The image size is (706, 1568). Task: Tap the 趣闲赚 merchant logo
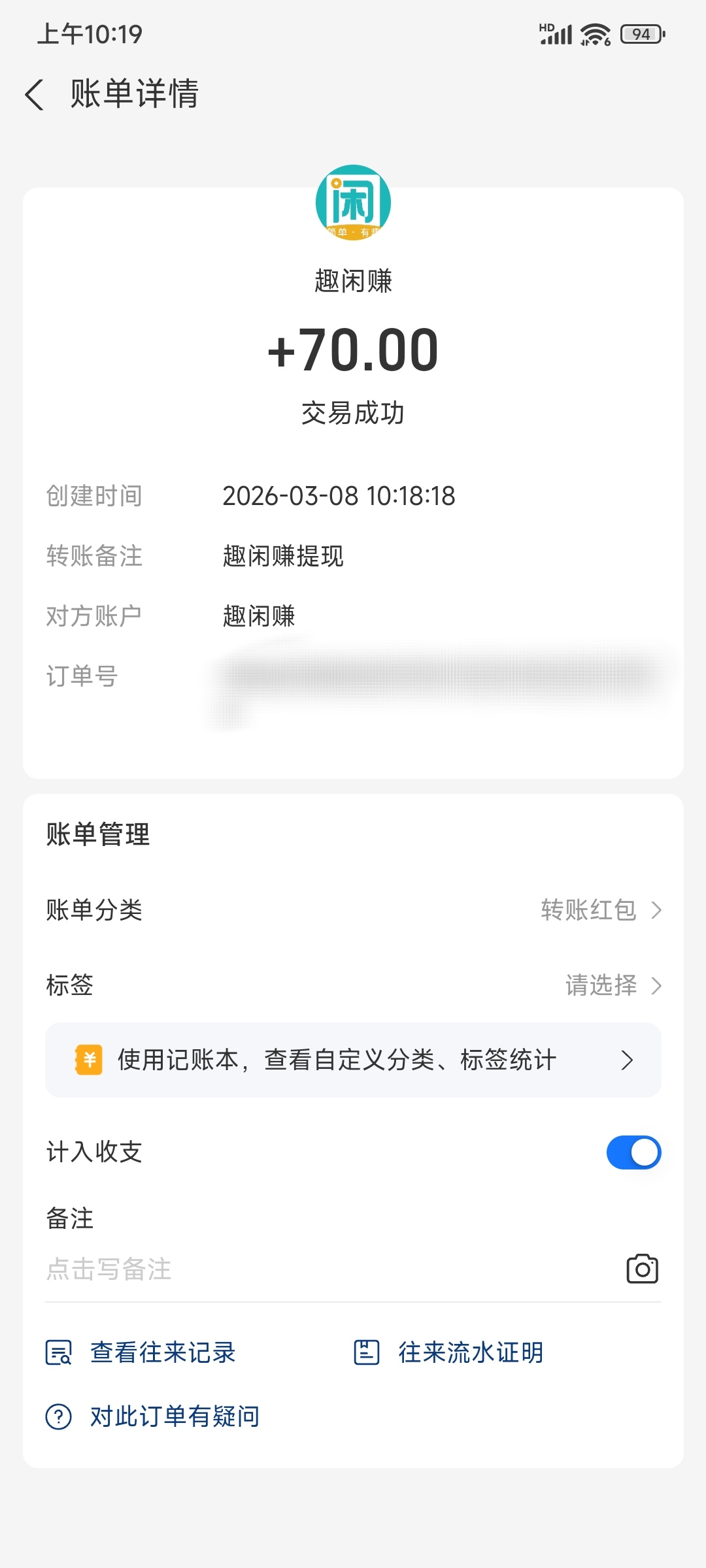[353, 204]
